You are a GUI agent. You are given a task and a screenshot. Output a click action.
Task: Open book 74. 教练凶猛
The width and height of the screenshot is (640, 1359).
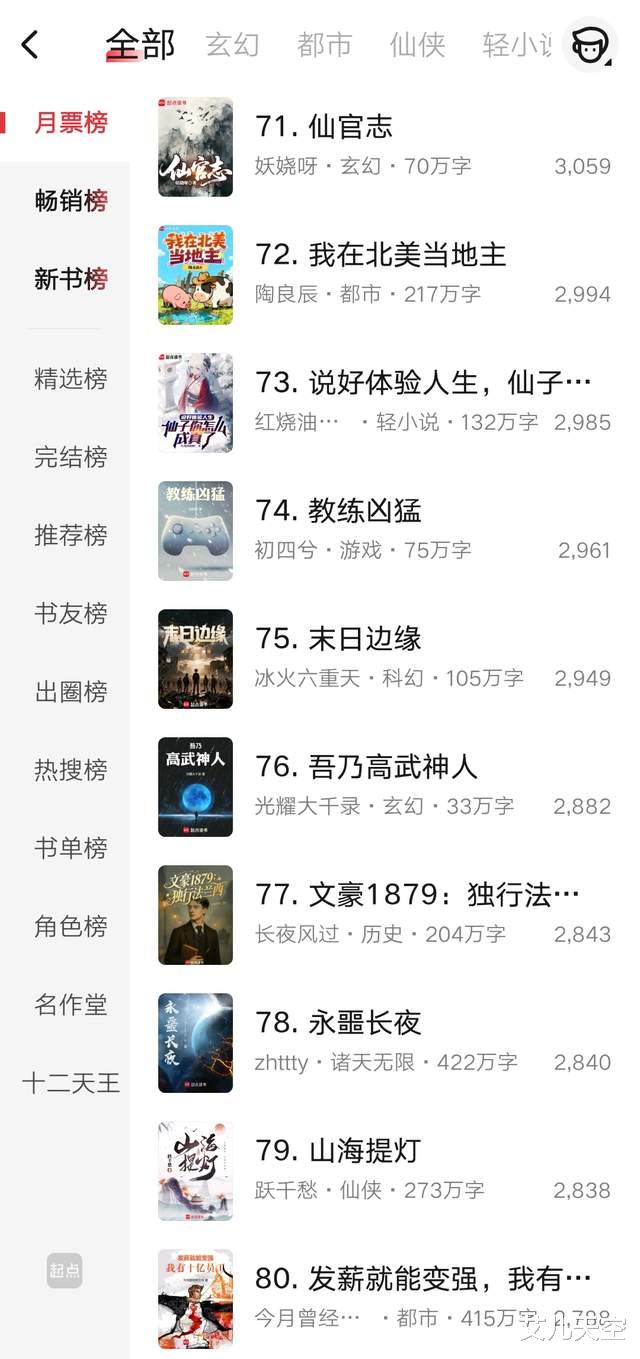(338, 511)
